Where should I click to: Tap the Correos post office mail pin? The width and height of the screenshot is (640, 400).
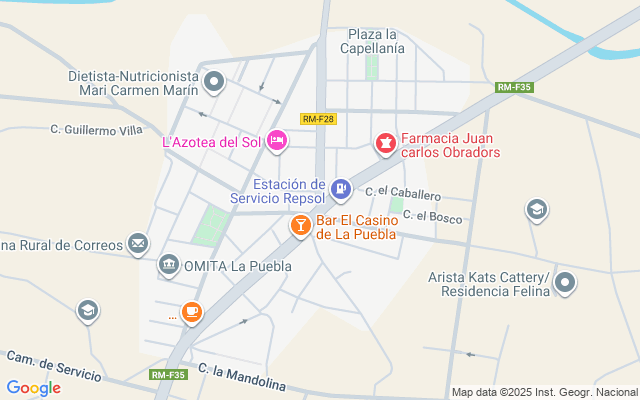(x=138, y=243)
